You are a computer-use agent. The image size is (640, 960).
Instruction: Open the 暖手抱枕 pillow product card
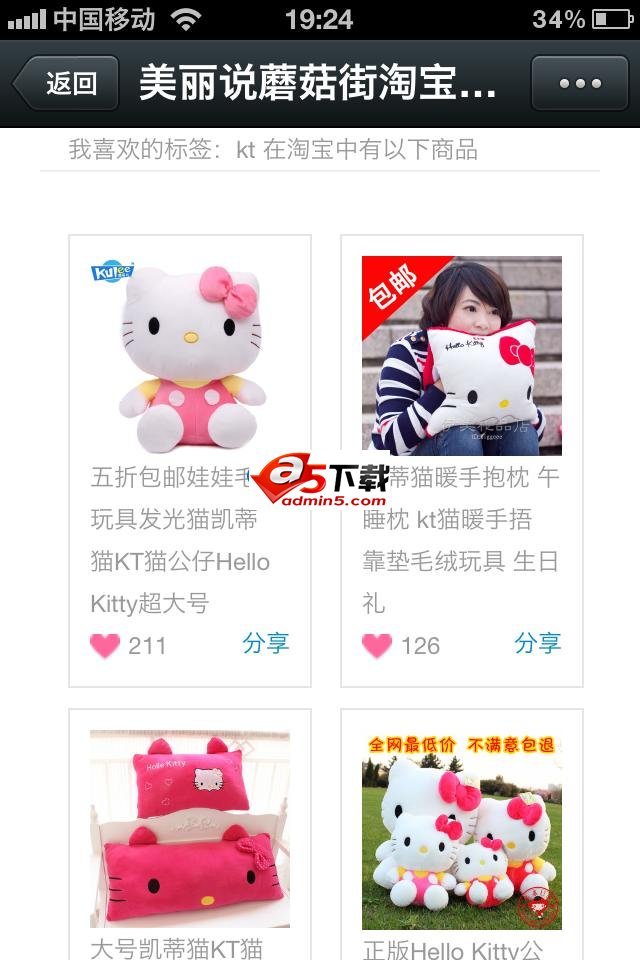pos(462,355)
